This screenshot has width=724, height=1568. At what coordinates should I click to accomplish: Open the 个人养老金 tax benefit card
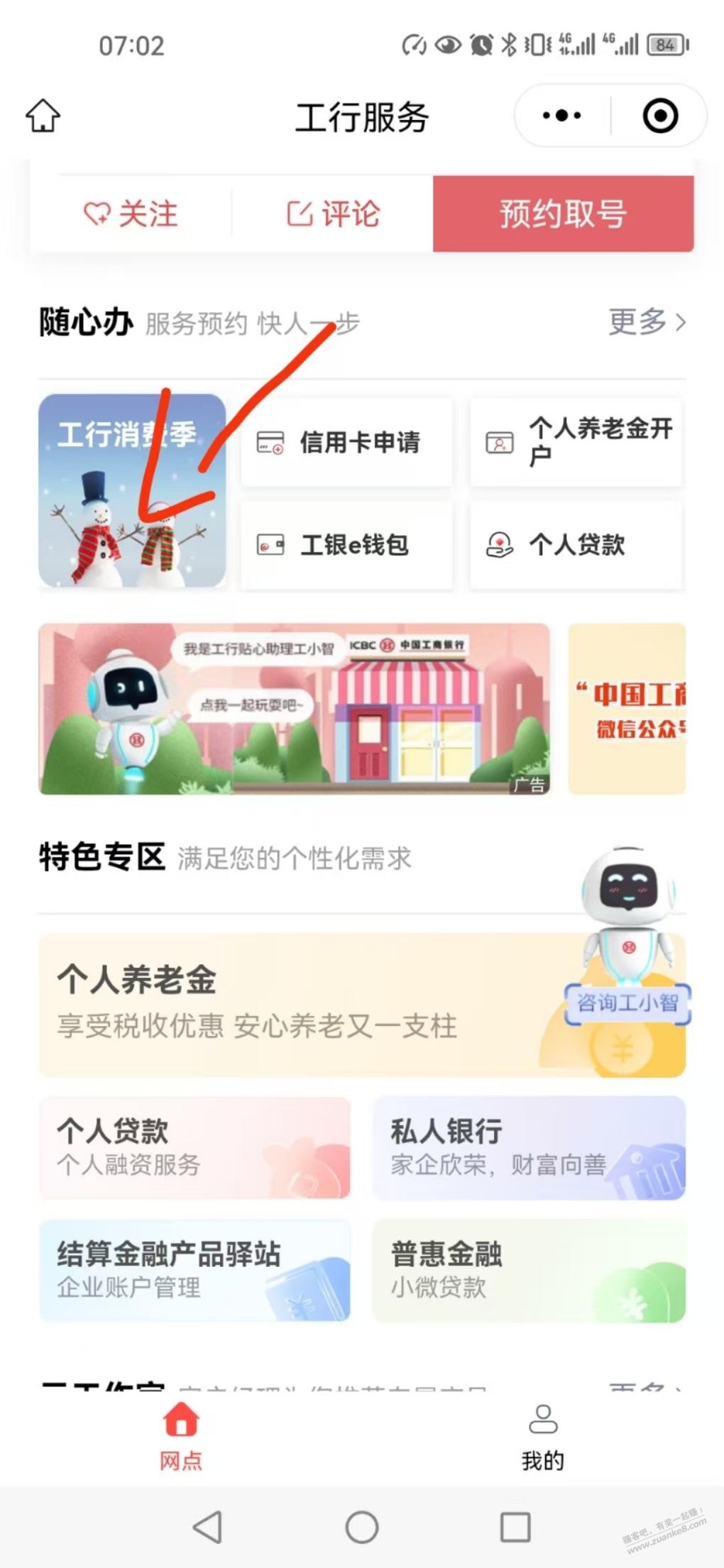(298, 1004)
